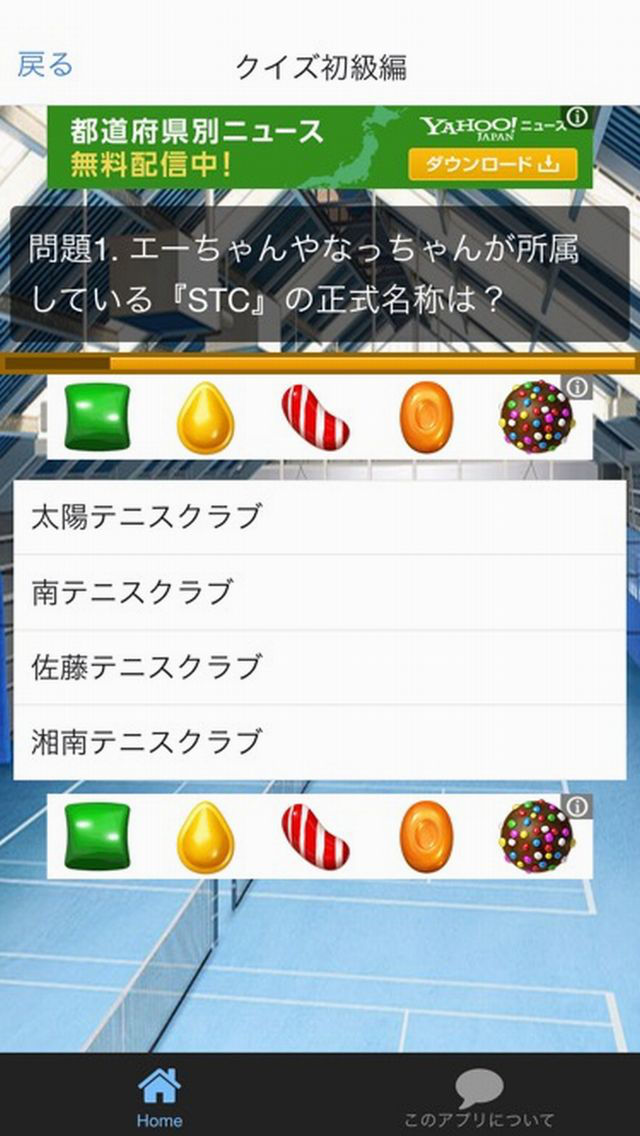Select the answer 太陽テニスクラブ
This screenshot has height=1136, width=640.
click(x=320, y=517)
